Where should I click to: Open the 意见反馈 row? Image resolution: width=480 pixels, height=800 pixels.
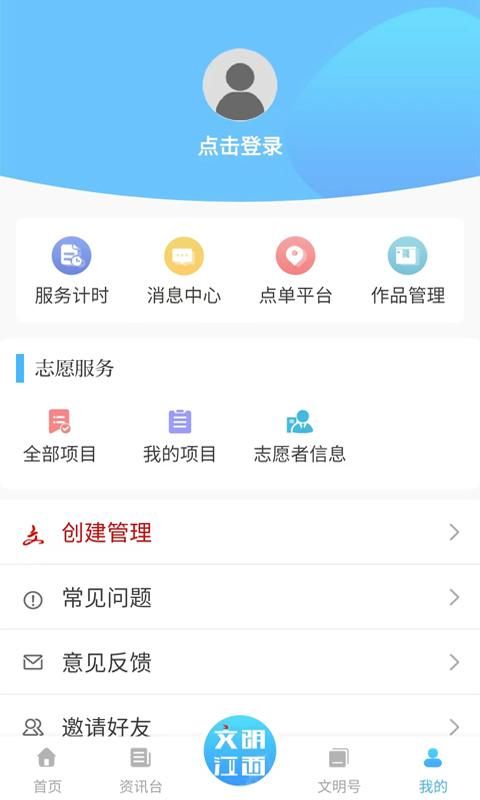click(x=240, y=662)
